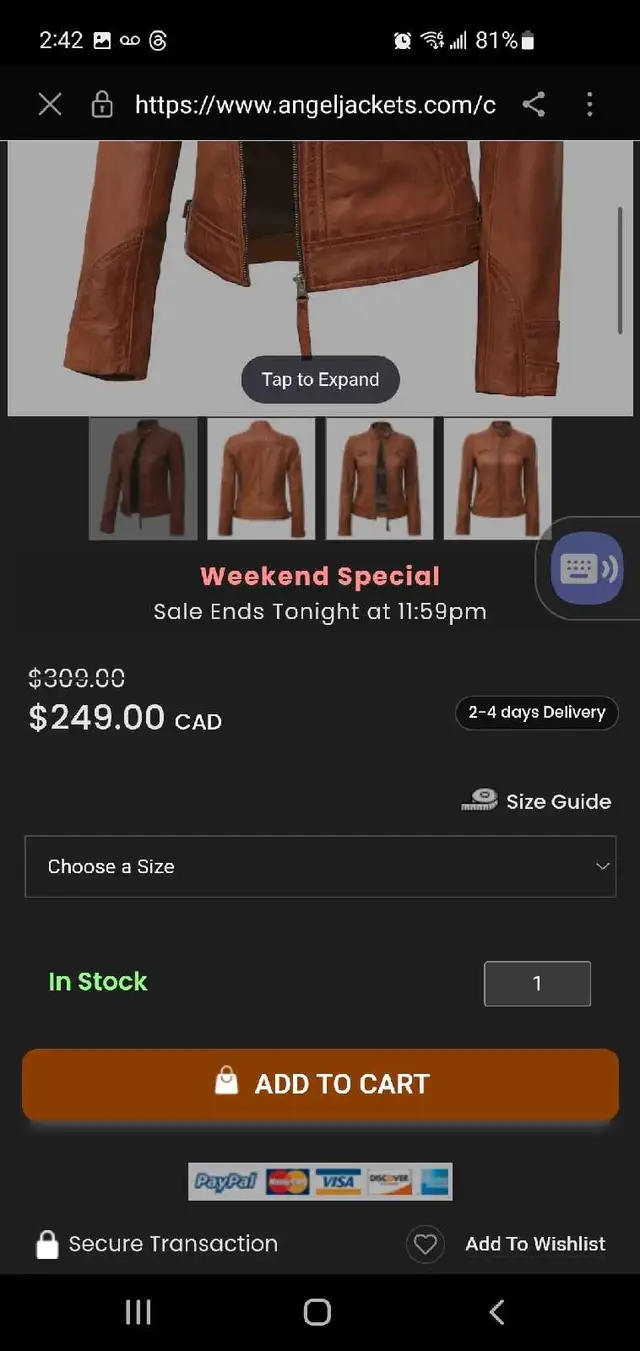Go back with system navigation
640x1351 pixels.
pyautogui.click(x=497, y=1312)
